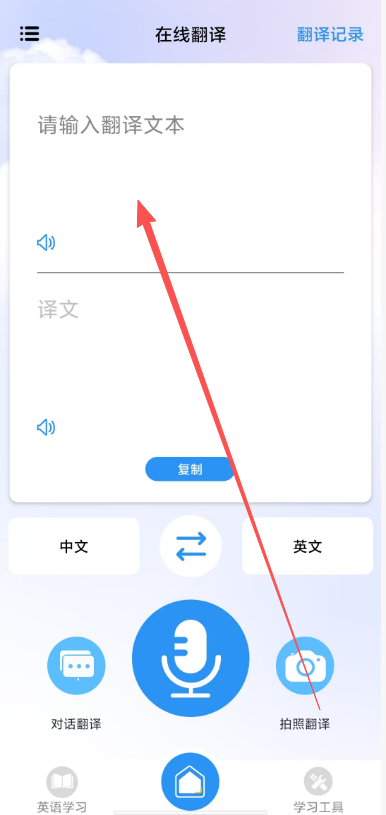This screenshot has height=815, width=386.
Task: Select the 中文 source language
Action: [x=74, y=546]
